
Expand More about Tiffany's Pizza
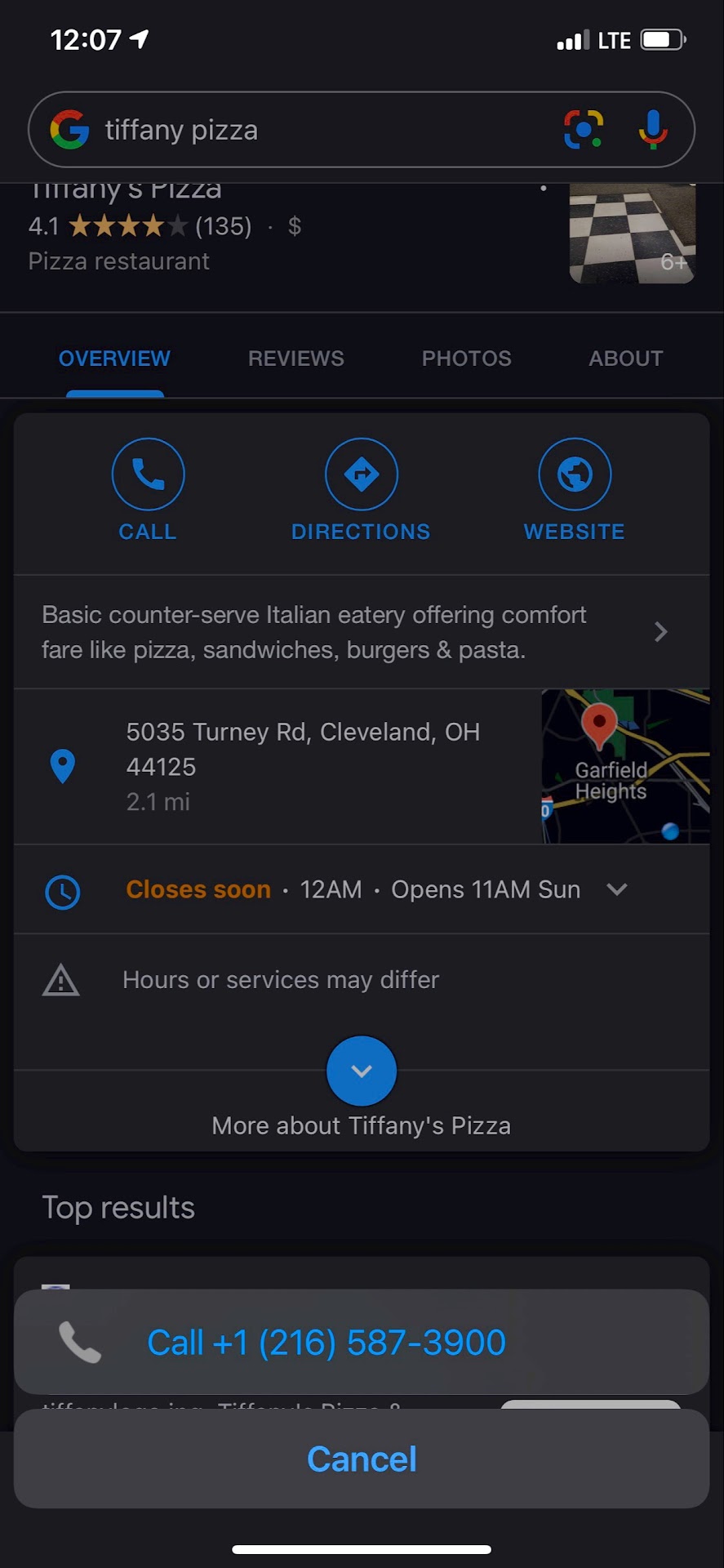[x=361, y=1071]
